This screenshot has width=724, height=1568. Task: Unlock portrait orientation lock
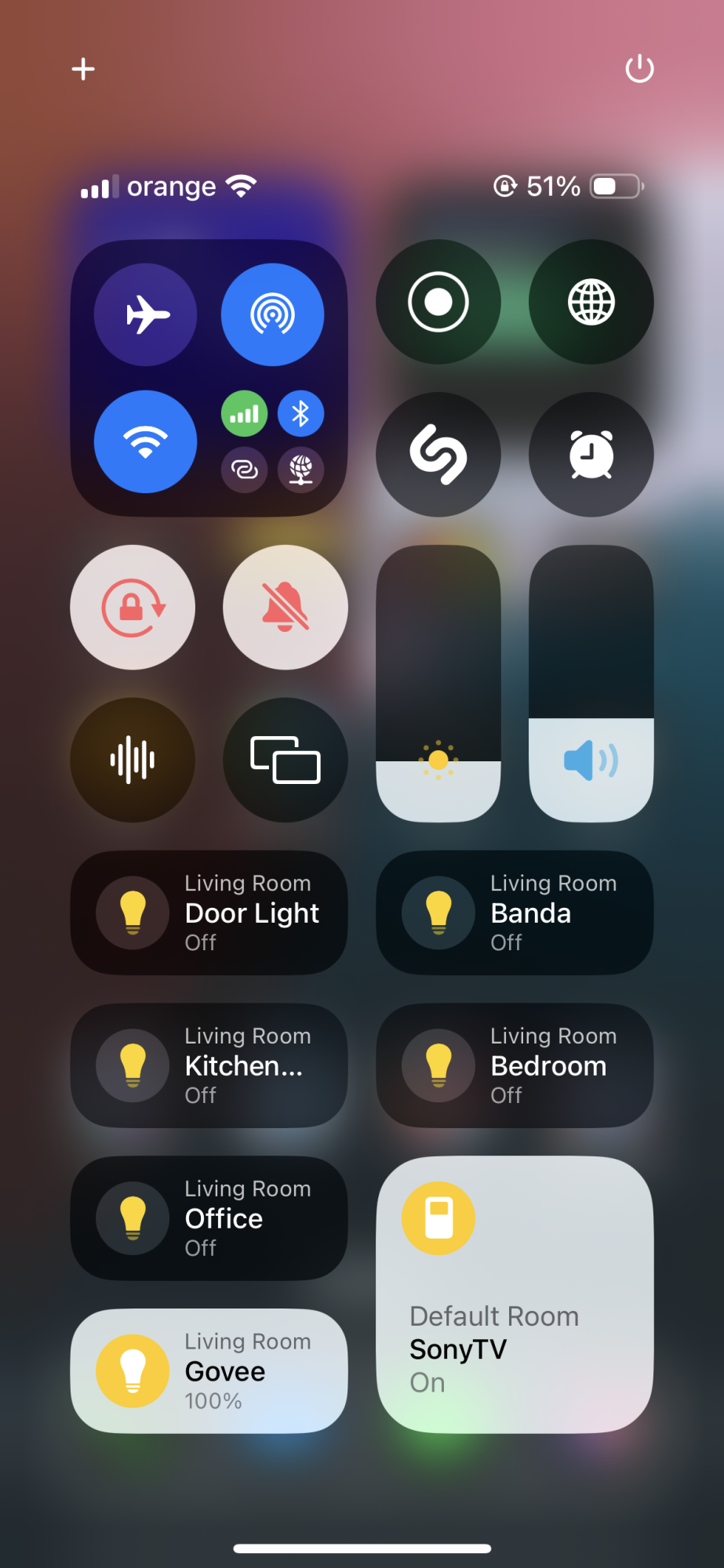pos(133,608)
